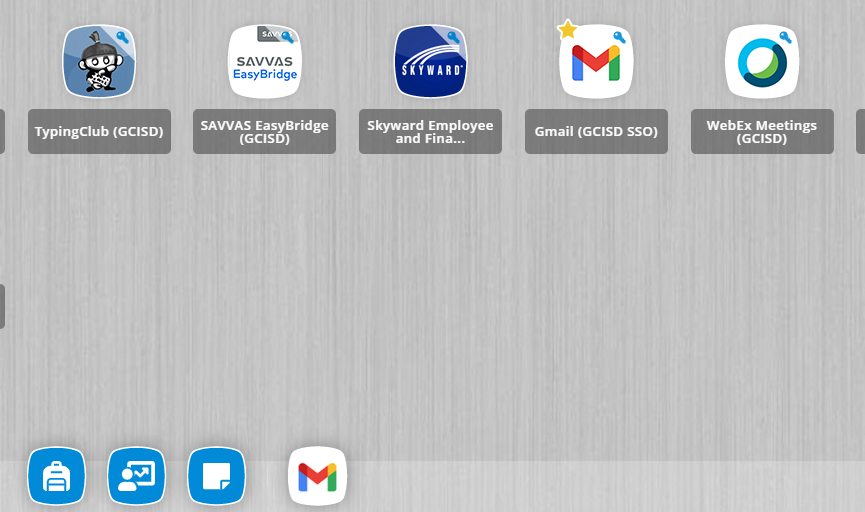Open the backpack icon in the dock
Screen dimensions: 865x512
(57, 476)
